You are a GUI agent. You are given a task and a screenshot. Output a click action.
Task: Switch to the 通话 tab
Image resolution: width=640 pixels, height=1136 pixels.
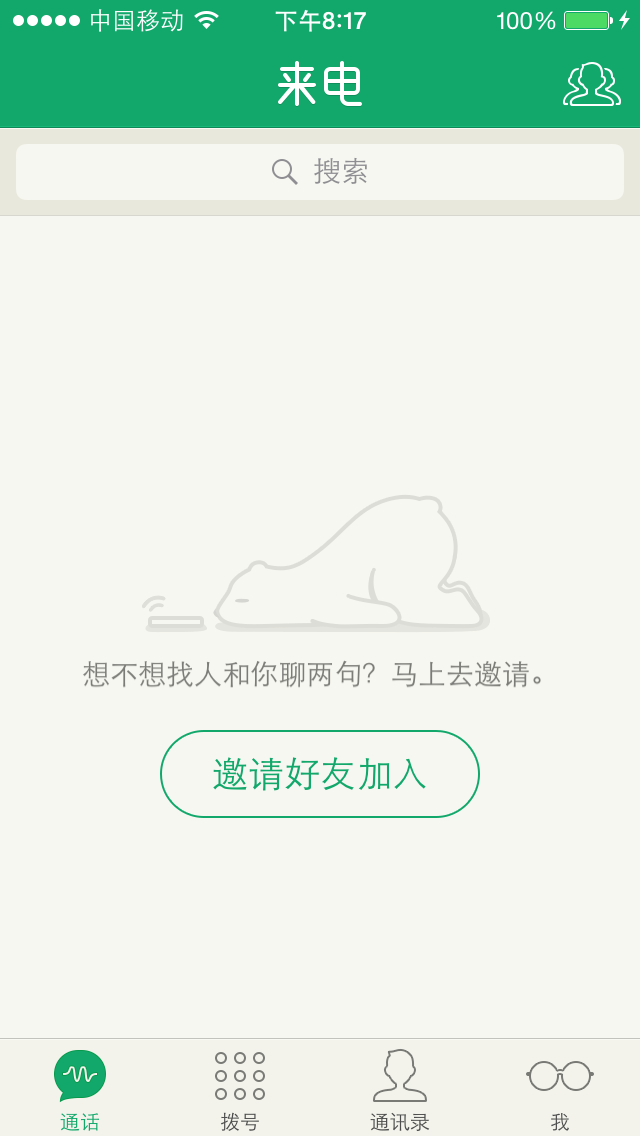click(x=80, y=1088)
